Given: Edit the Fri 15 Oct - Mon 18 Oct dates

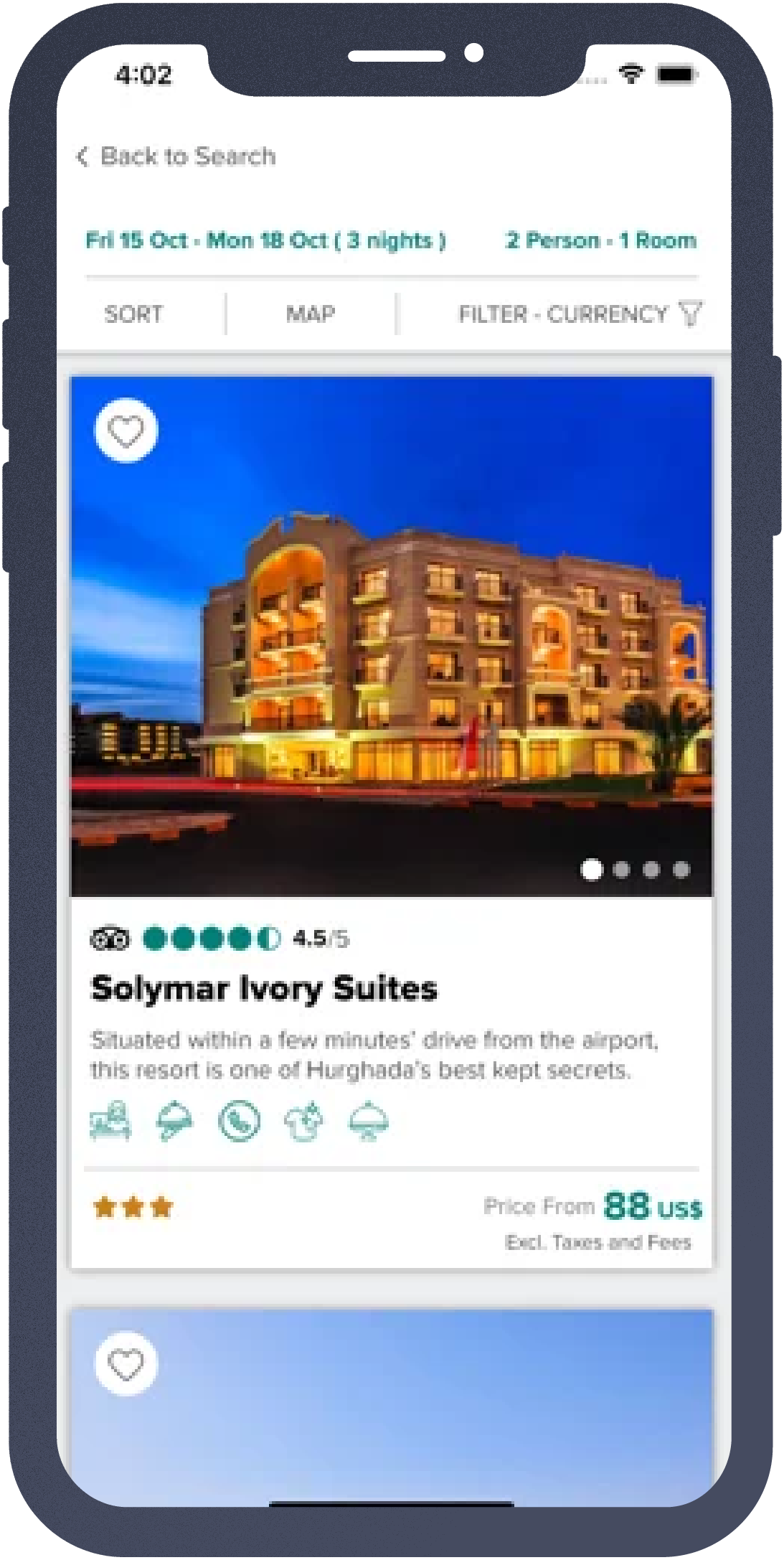Looking at the screenshot, I should tap(265, 240).
